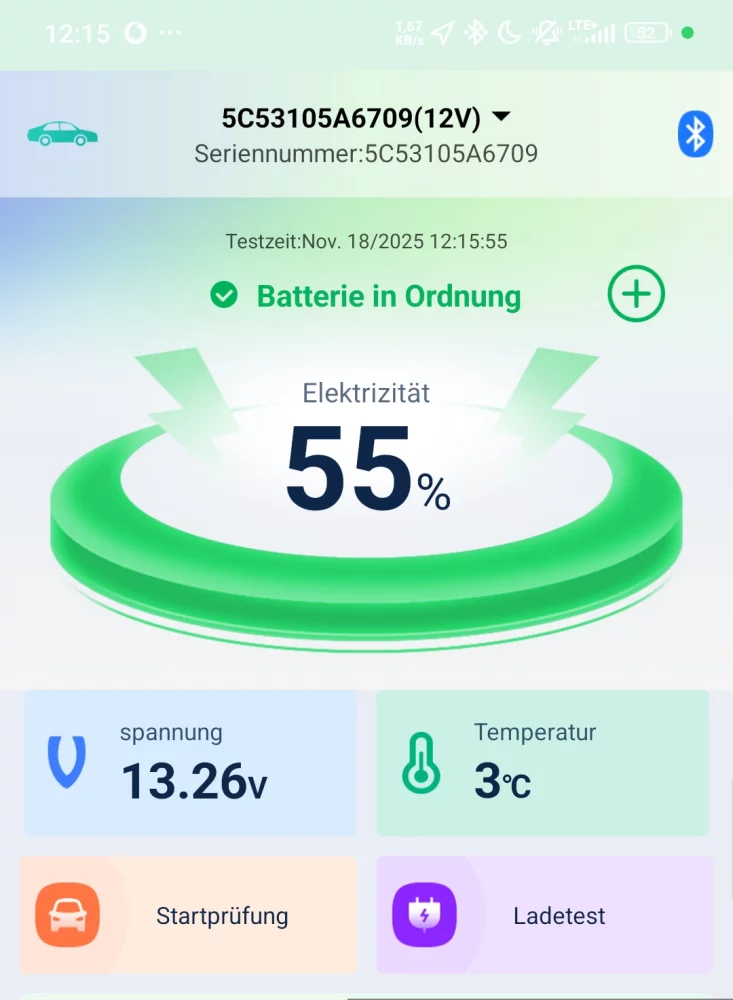Start the Ladetest
733x1000 pixels.
(x=544, y=915)
